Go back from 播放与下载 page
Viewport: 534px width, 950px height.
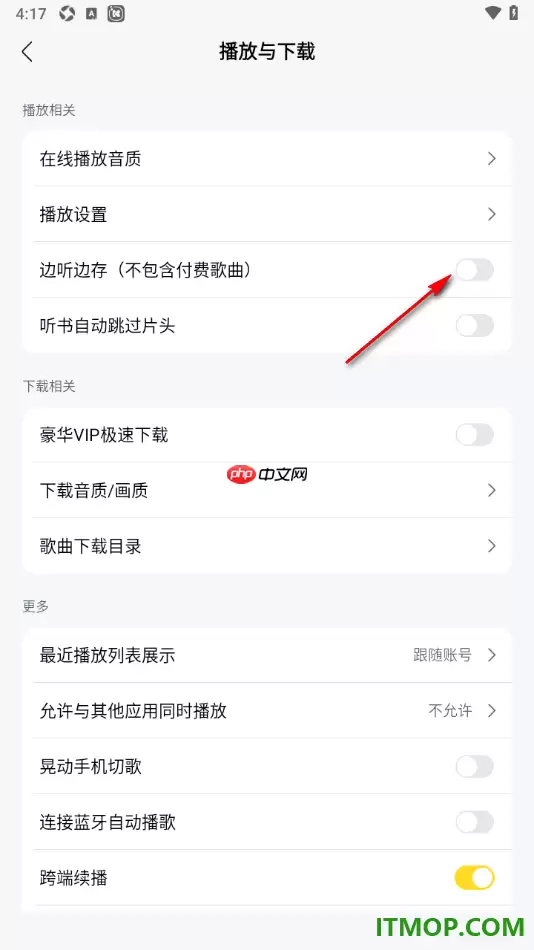(x=27, y=51)
